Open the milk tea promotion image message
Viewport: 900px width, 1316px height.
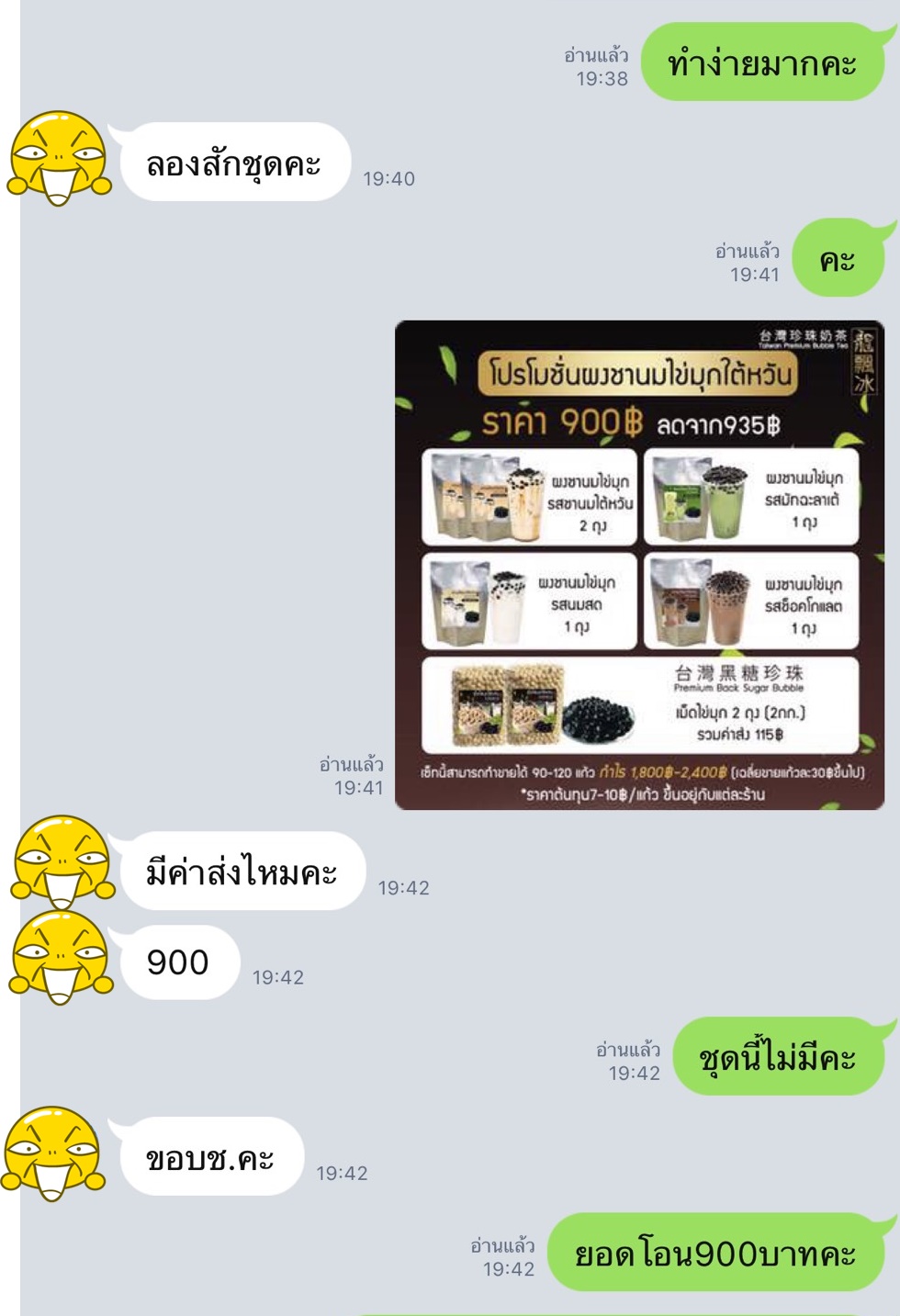(x=639, y=565)
